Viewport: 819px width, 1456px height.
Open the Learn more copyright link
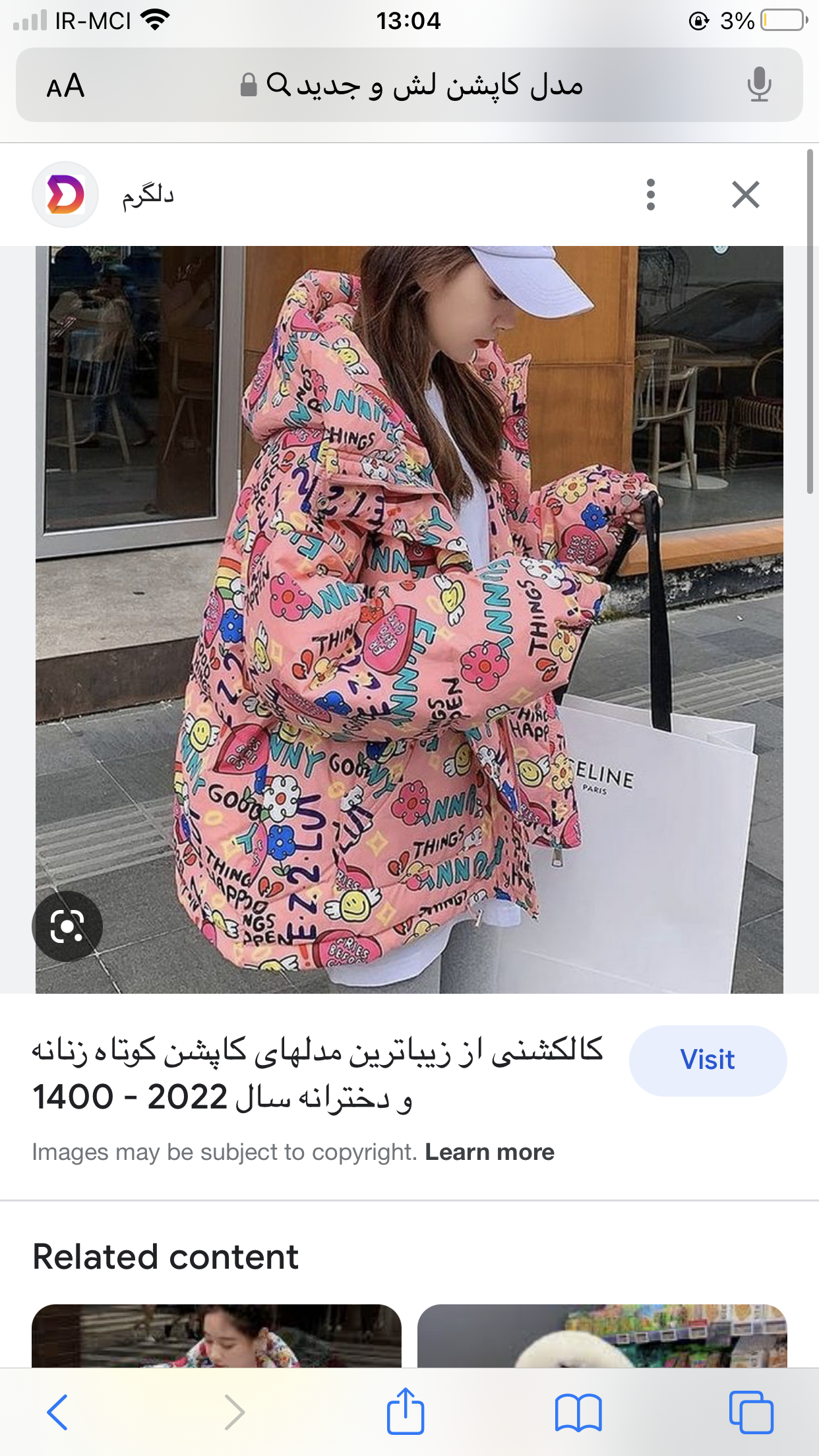489,1152
